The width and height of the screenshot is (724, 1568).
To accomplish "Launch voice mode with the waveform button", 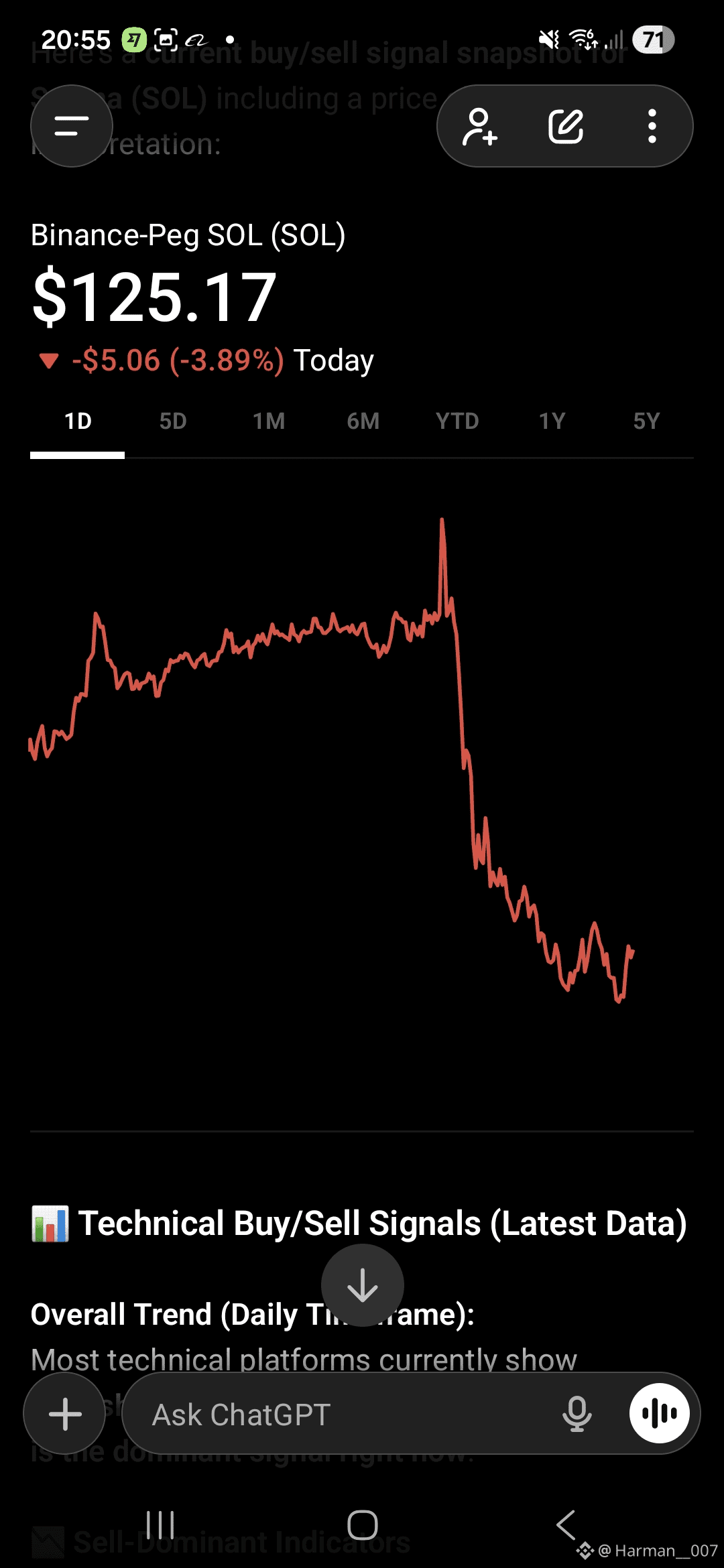I will [x=660, y=1413].
